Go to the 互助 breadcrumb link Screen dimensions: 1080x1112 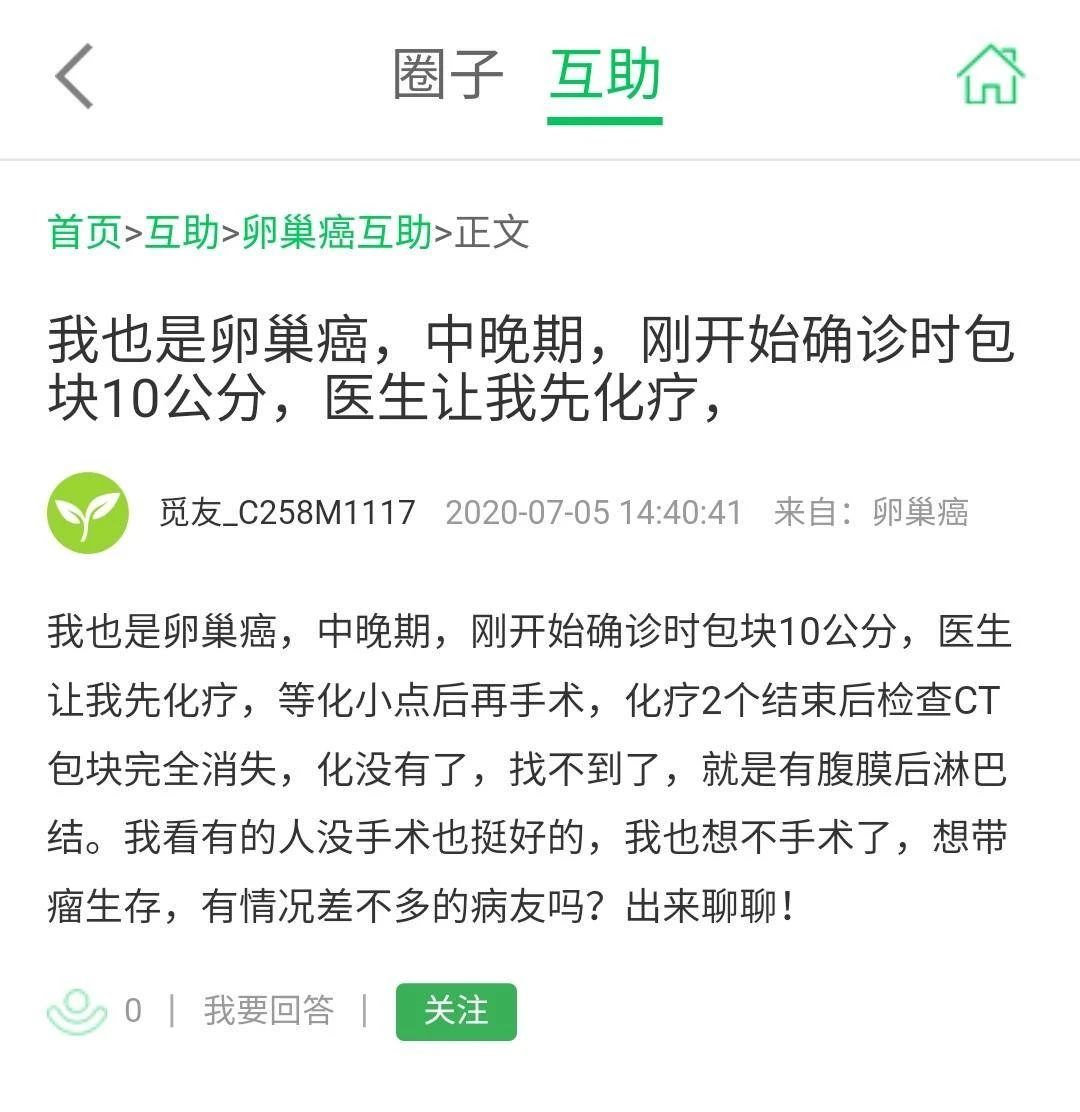[x=182, y=233]
